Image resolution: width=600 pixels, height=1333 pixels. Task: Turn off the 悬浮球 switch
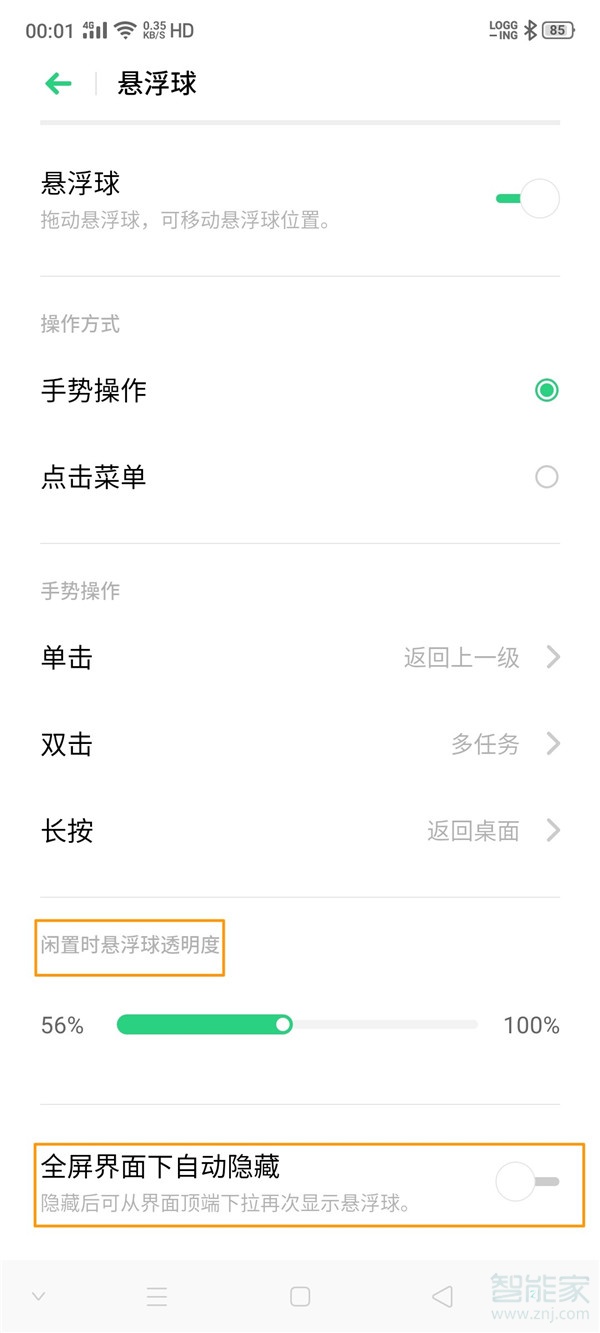pos(528,198)
